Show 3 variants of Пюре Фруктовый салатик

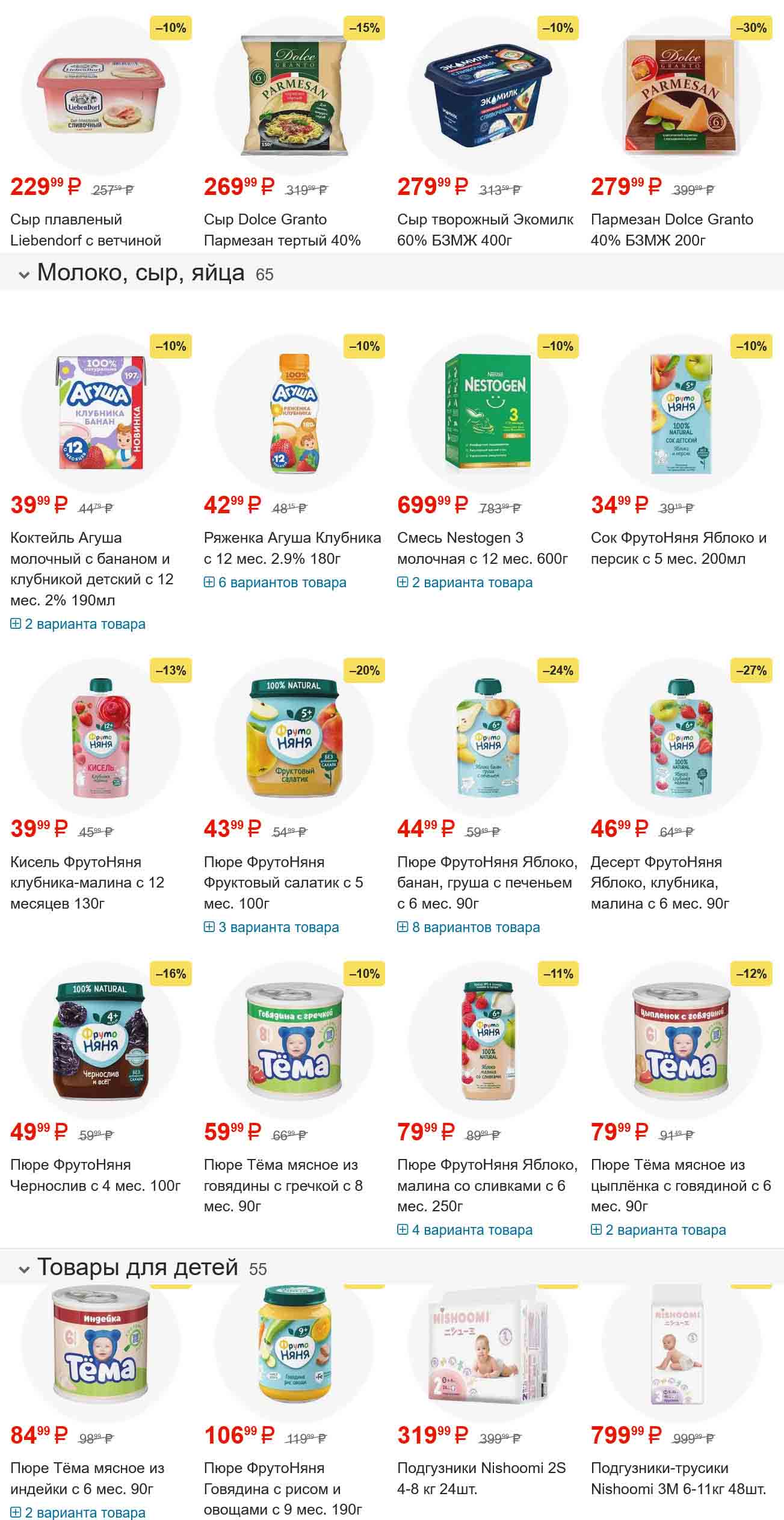pos(271,927)
